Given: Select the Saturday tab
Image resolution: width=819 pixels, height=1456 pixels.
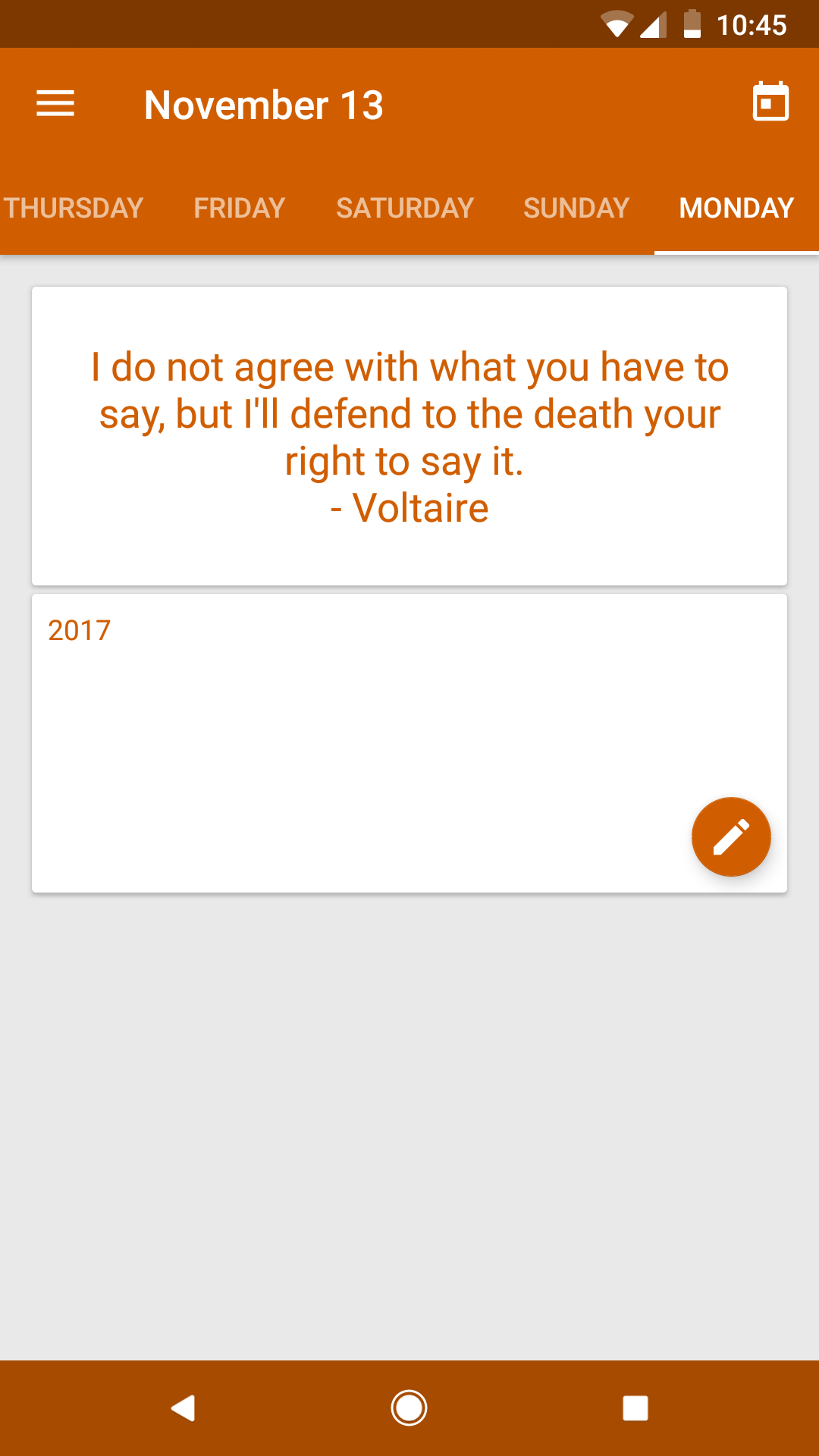Looking at the screenshot, I should 405,208.
